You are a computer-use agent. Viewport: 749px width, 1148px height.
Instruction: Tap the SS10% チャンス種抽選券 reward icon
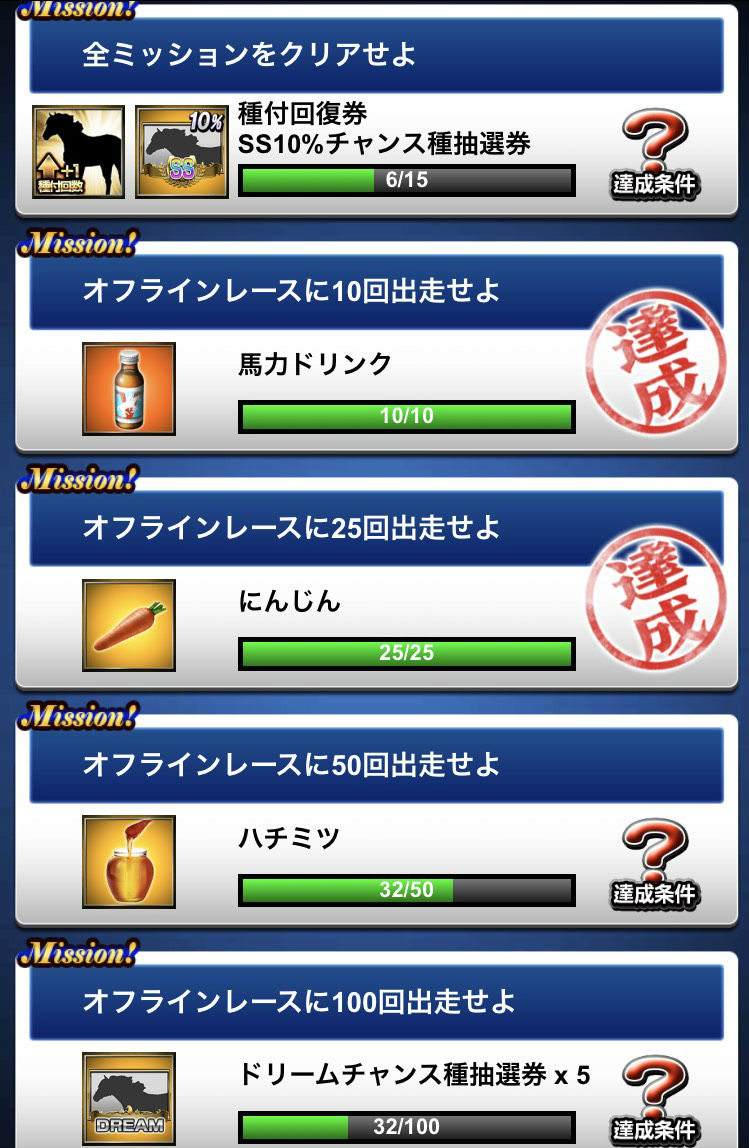[x=181, y=152]
